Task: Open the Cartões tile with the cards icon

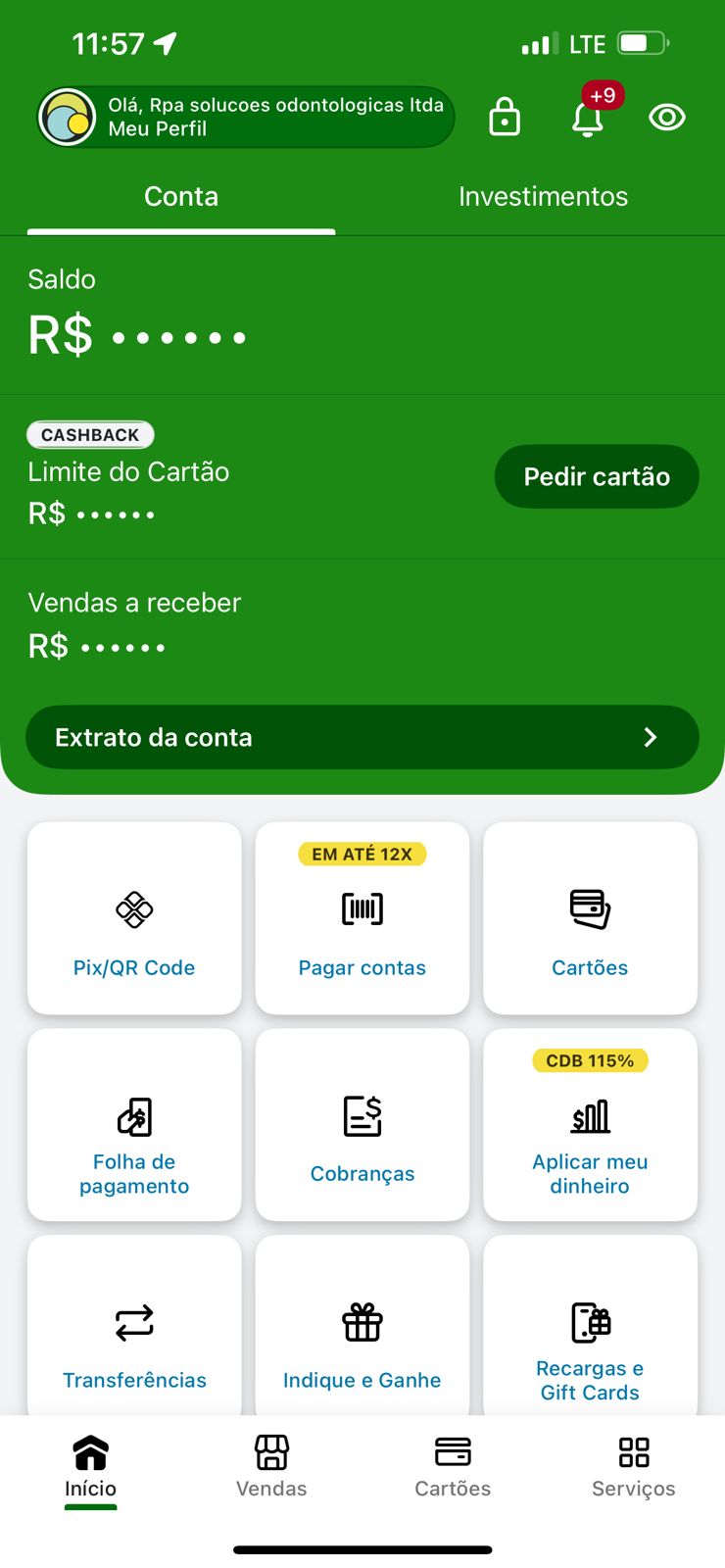Action: coord(590,918)
